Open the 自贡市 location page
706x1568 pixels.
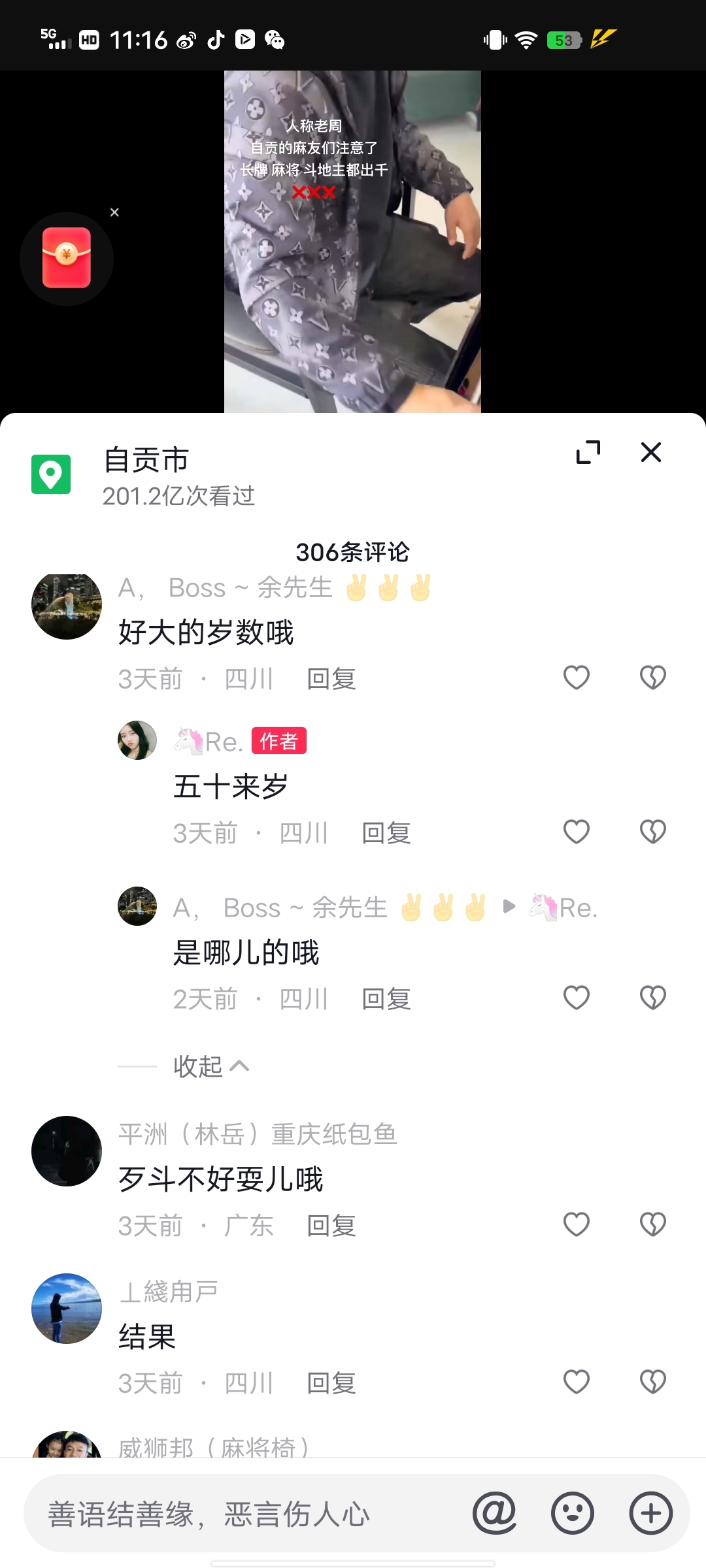click(146, 460)
